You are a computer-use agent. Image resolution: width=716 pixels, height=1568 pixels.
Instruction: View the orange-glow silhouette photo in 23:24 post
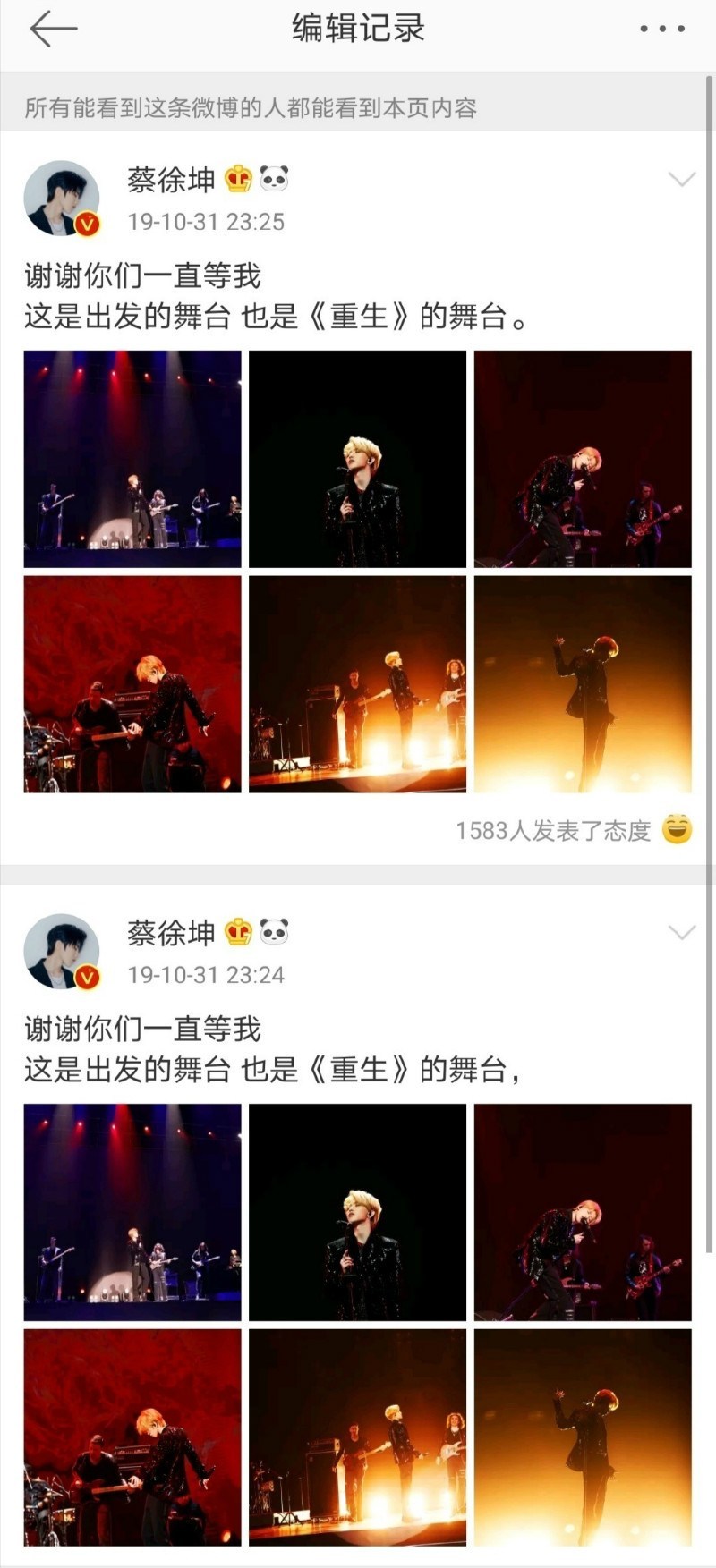pyautogui.click(x=583, y=1437)
